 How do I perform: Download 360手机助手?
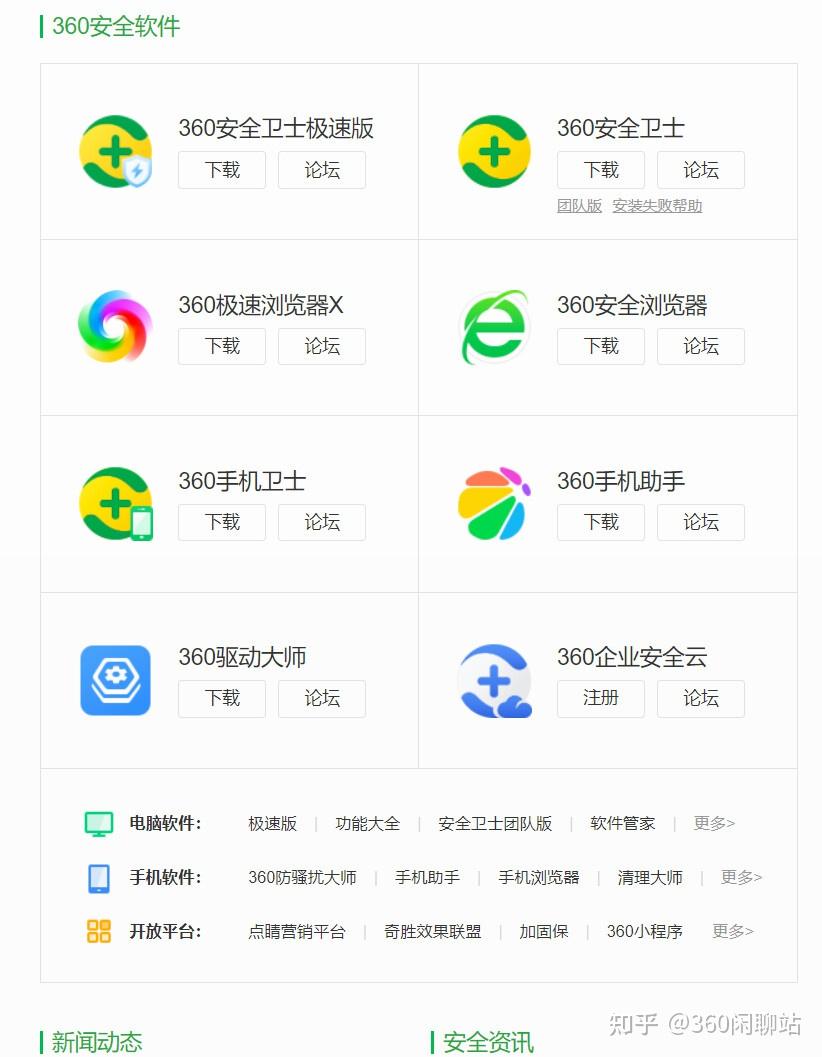point(601,522)
